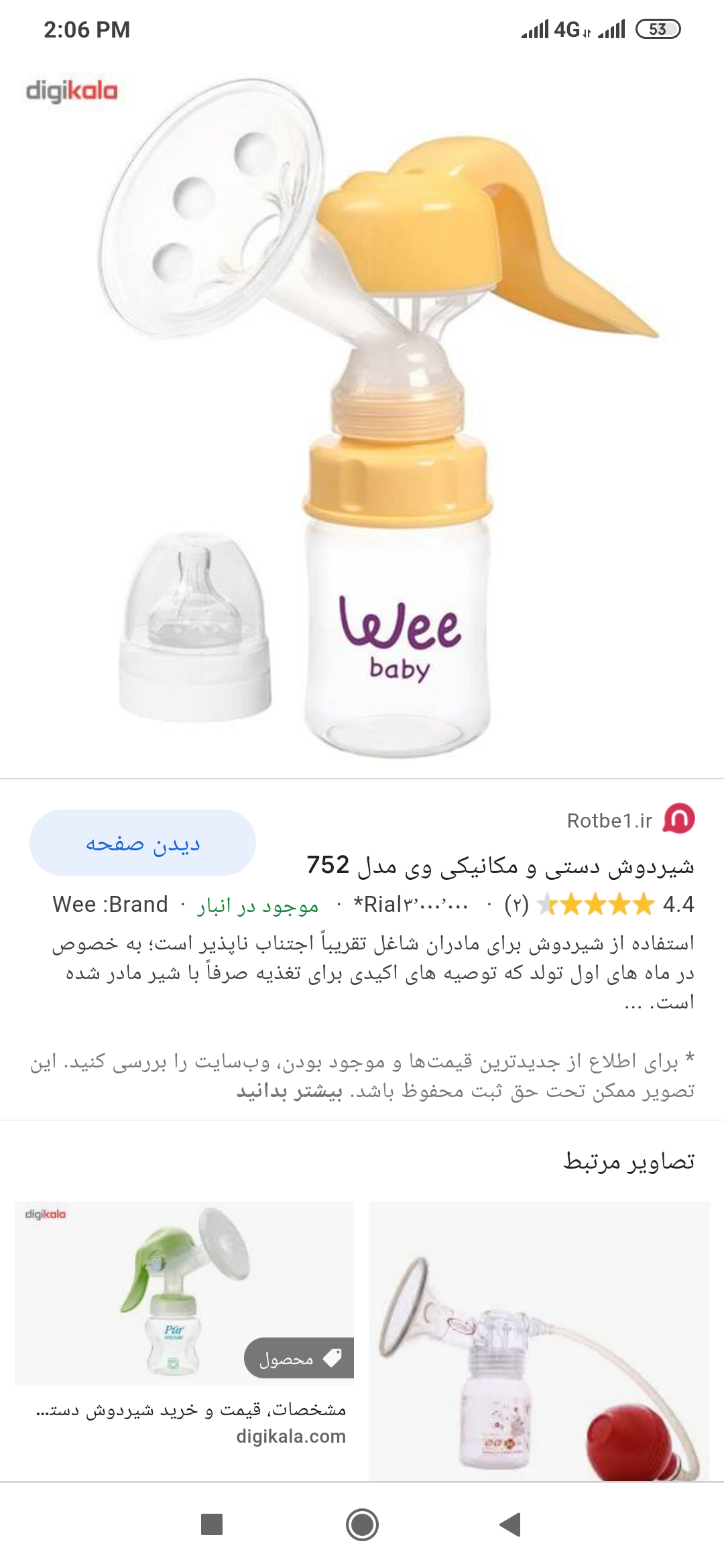Go to the home screen via the home button

pyautogui.click(x=362, y=1524)
